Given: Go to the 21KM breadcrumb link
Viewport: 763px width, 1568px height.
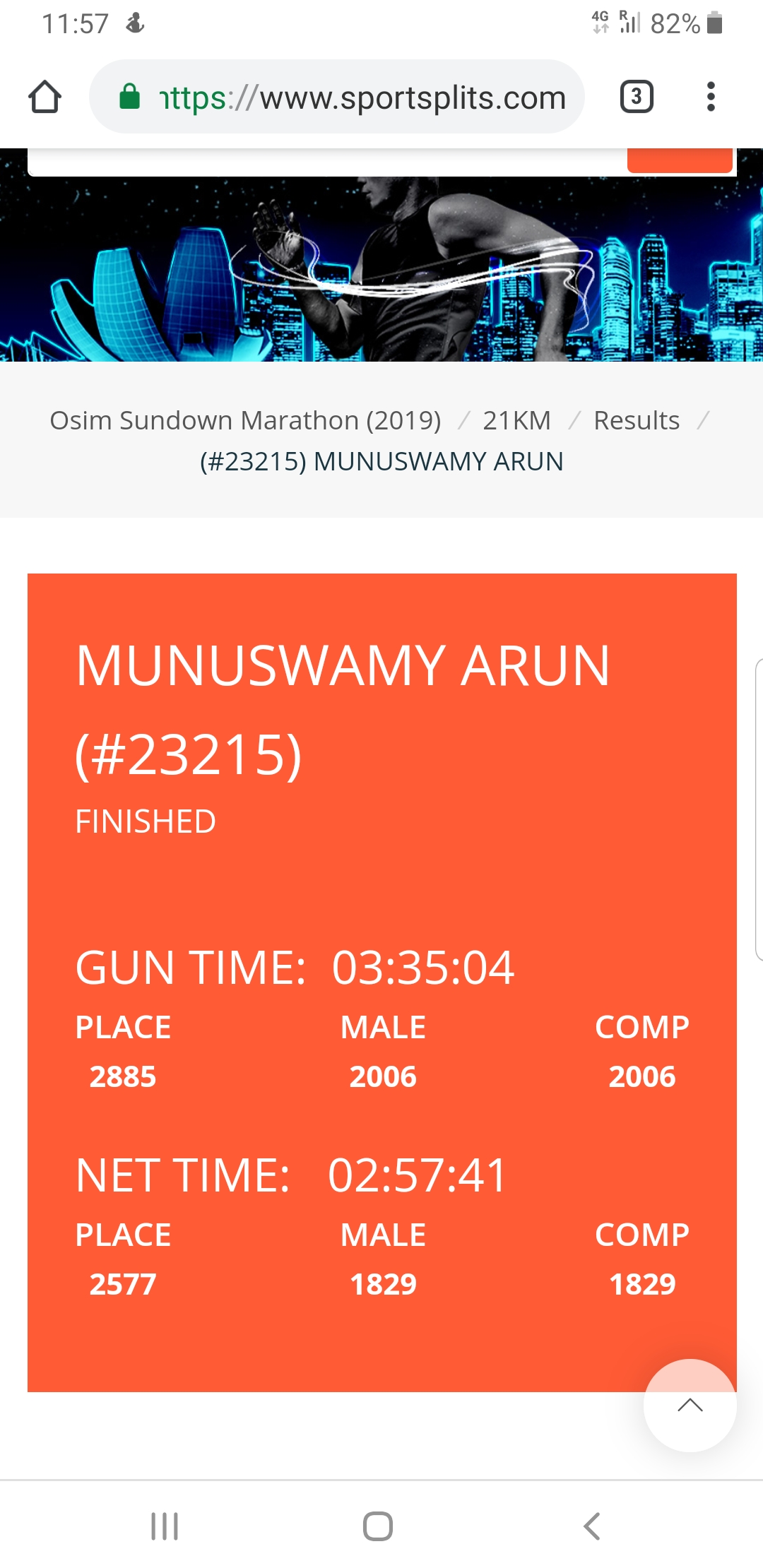Looking at the screenshot, I should pyautogui.click(x=516, y=420).
